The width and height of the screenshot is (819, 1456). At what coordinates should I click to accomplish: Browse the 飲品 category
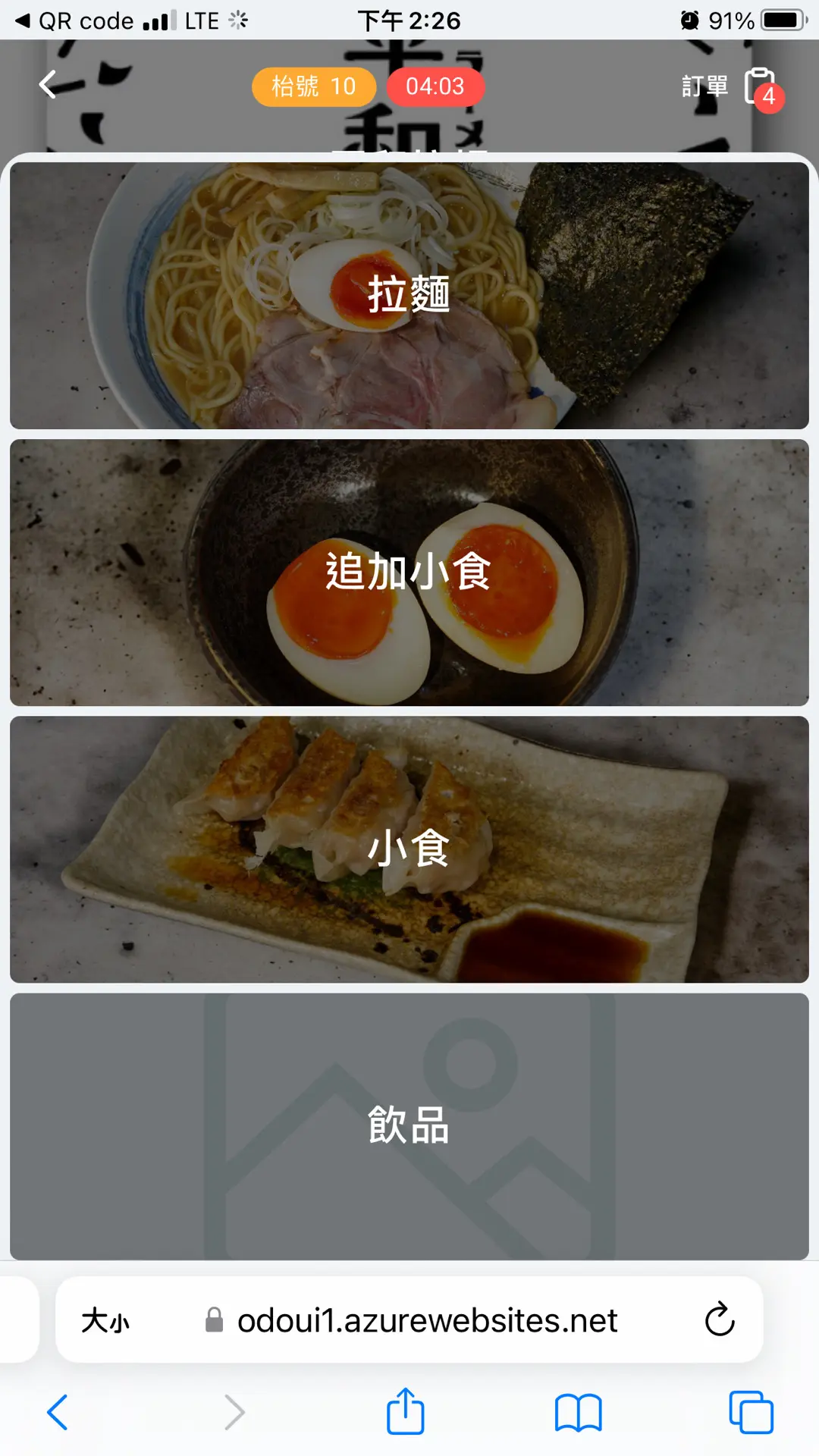pyautogui.click(x=409, y=1126)
